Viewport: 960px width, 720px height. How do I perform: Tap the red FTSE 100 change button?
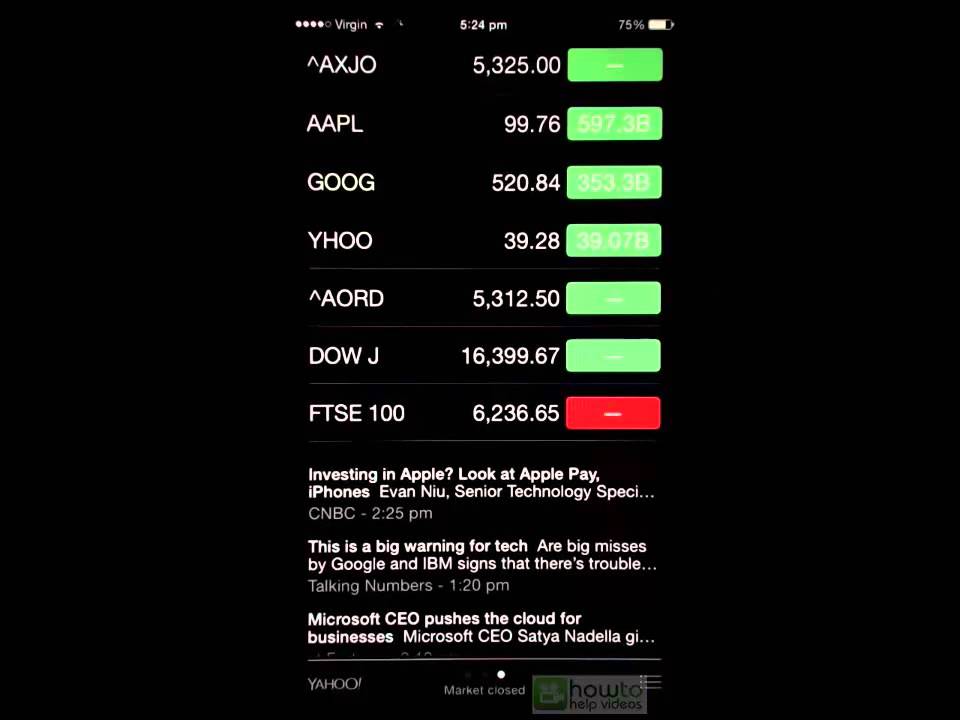point(613,413)
